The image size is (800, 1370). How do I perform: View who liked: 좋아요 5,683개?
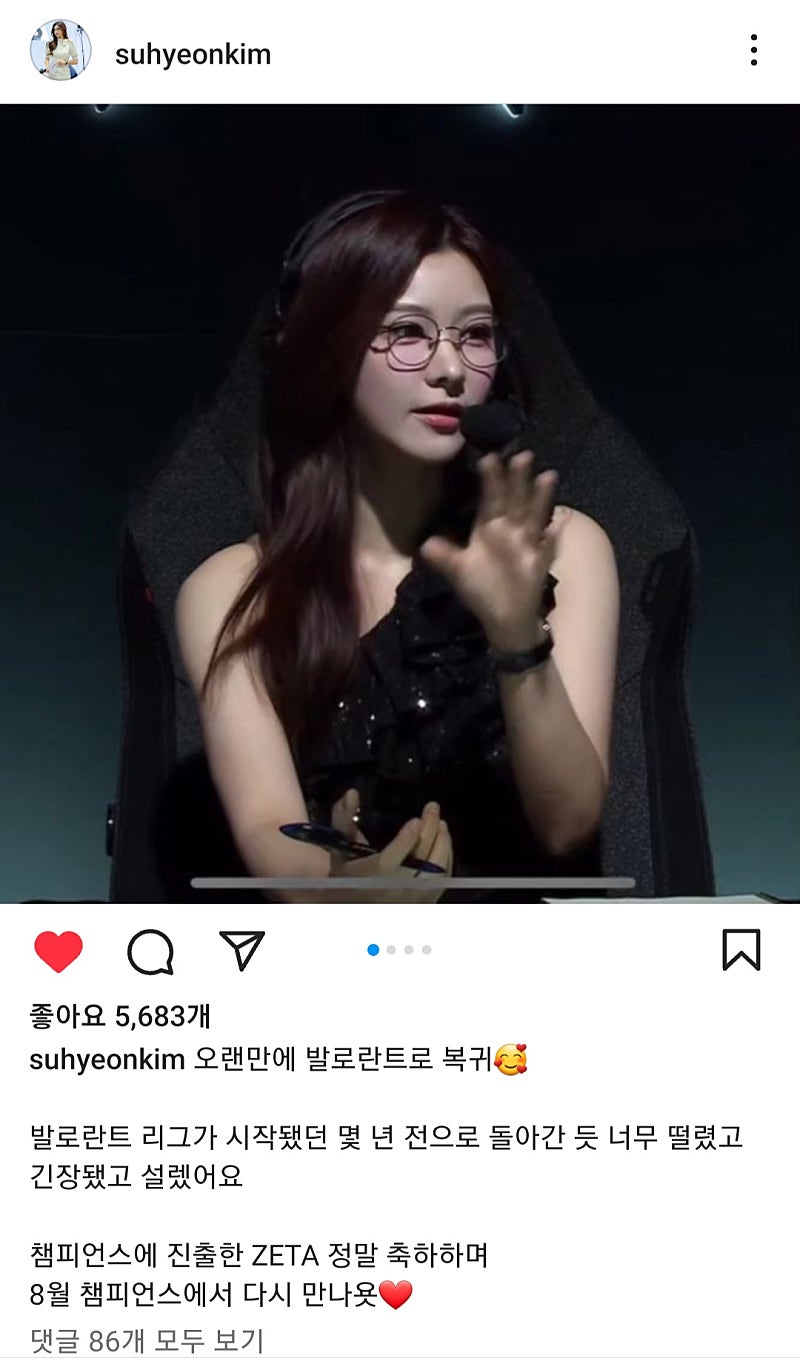[x=120, y=1016]
